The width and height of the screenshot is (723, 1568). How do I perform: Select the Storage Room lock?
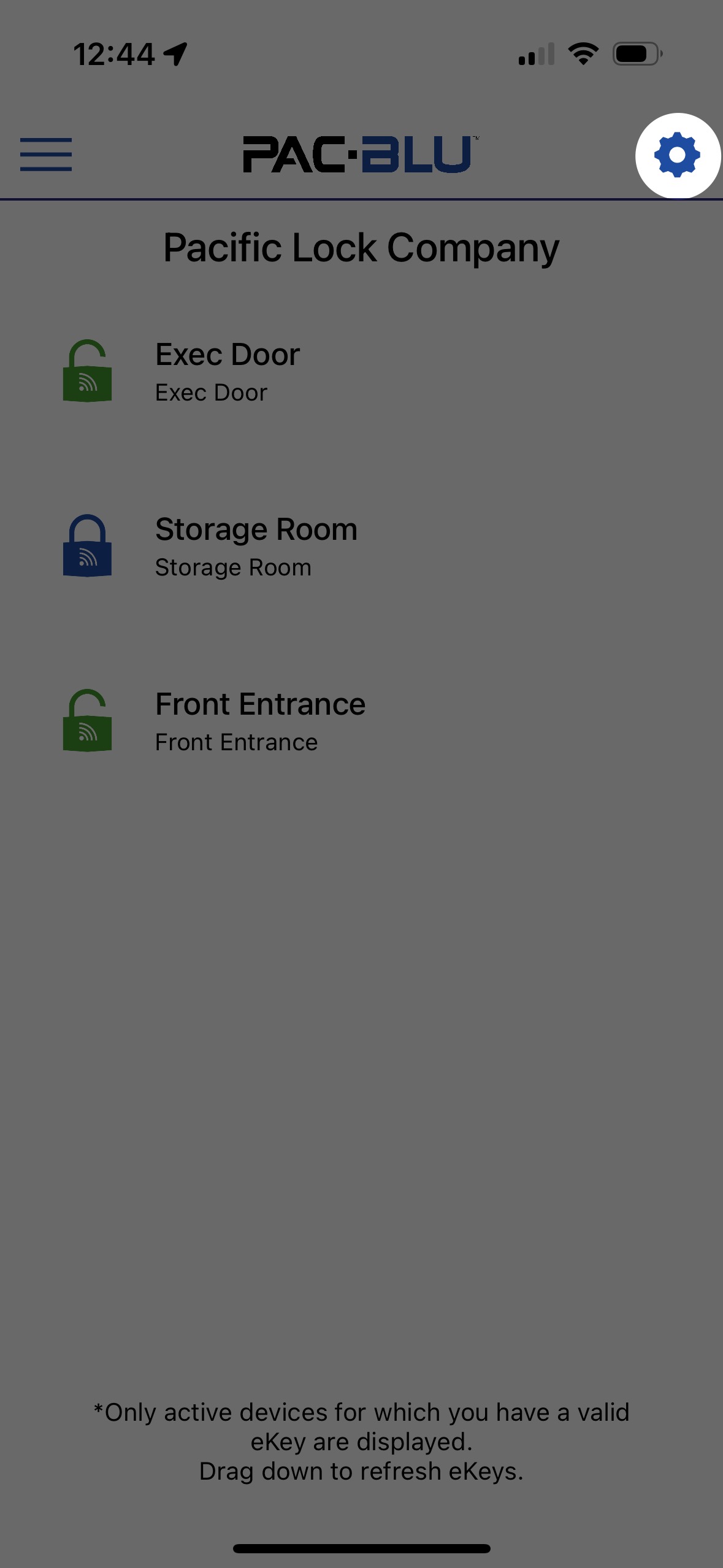coord(361,546)
